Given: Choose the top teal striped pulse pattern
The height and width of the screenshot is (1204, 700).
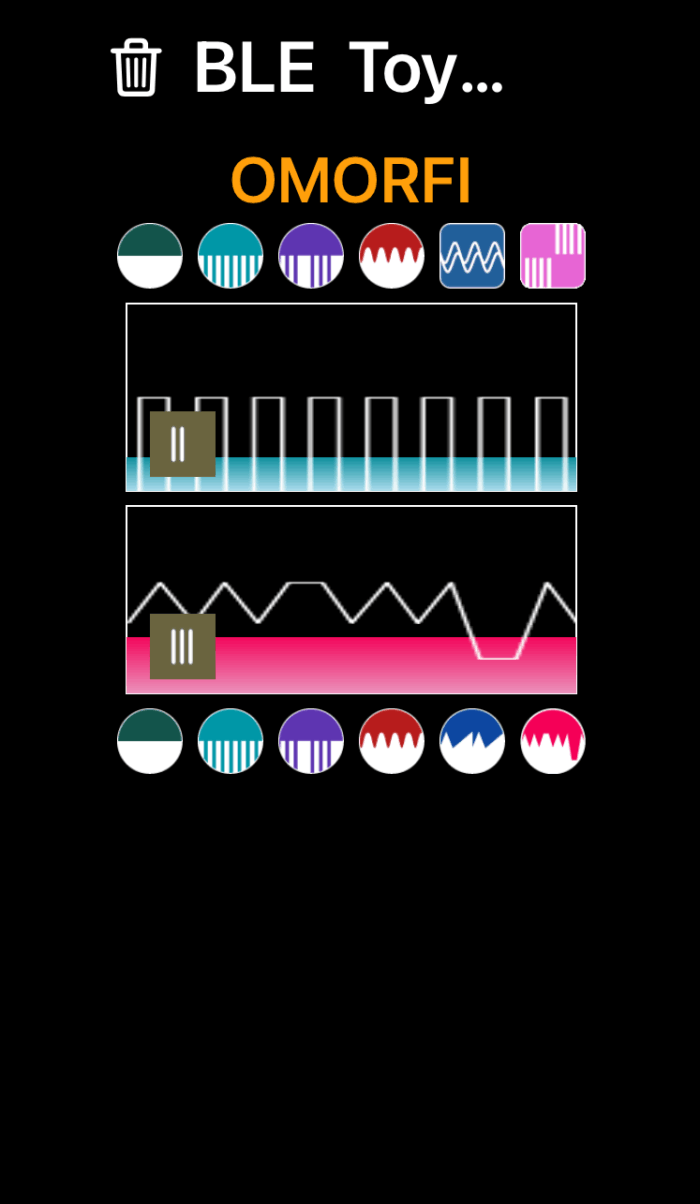Looking at the screenshot, I should click(230, 256).
